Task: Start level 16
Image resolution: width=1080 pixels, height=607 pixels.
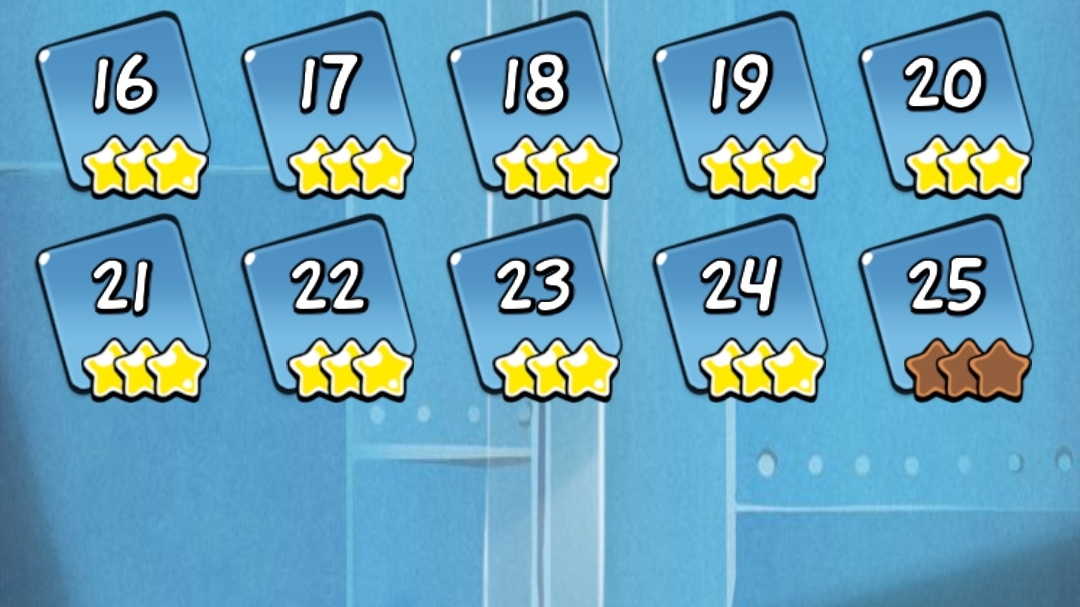Action: click(123, 105)
